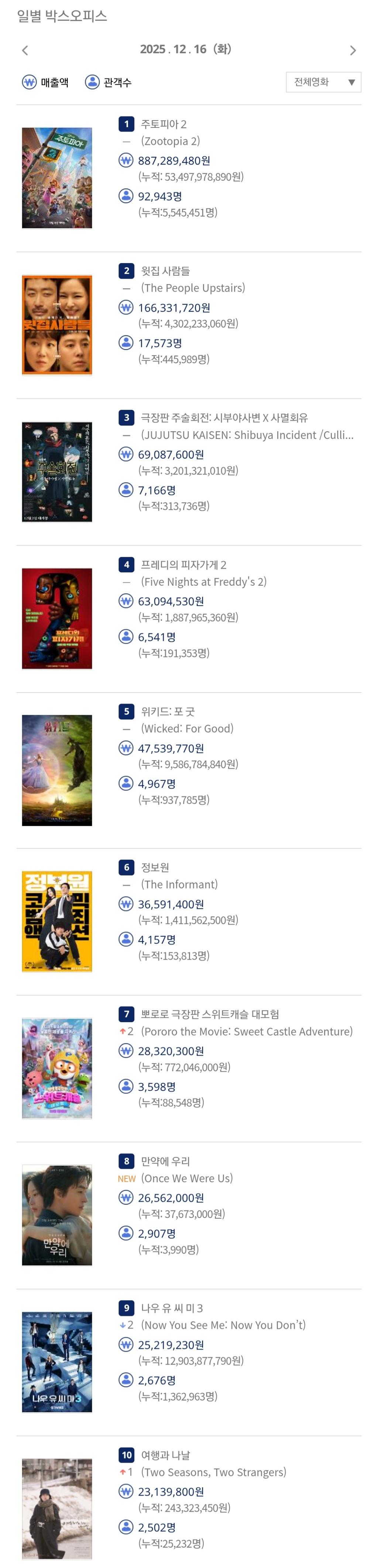The width and height of the screenshot is (378, 1568).
Task: Go to the previous day's box office
Action: pos(25,51)
